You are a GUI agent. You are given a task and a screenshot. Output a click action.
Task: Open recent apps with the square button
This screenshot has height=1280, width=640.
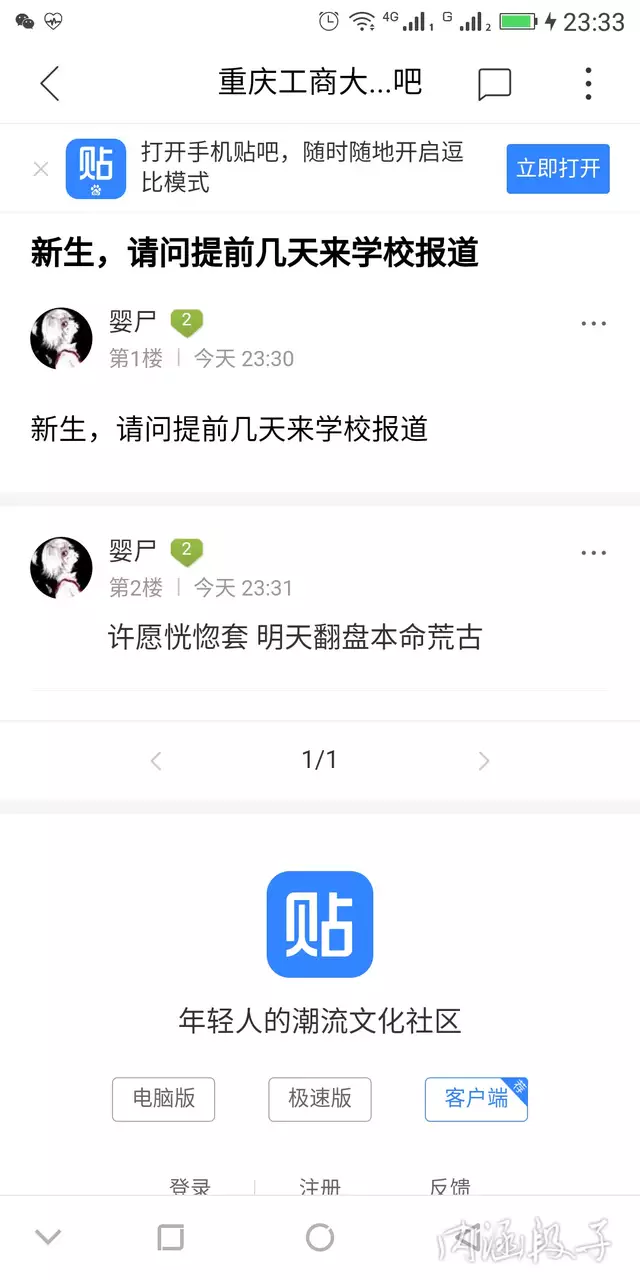click(171, 1238)
